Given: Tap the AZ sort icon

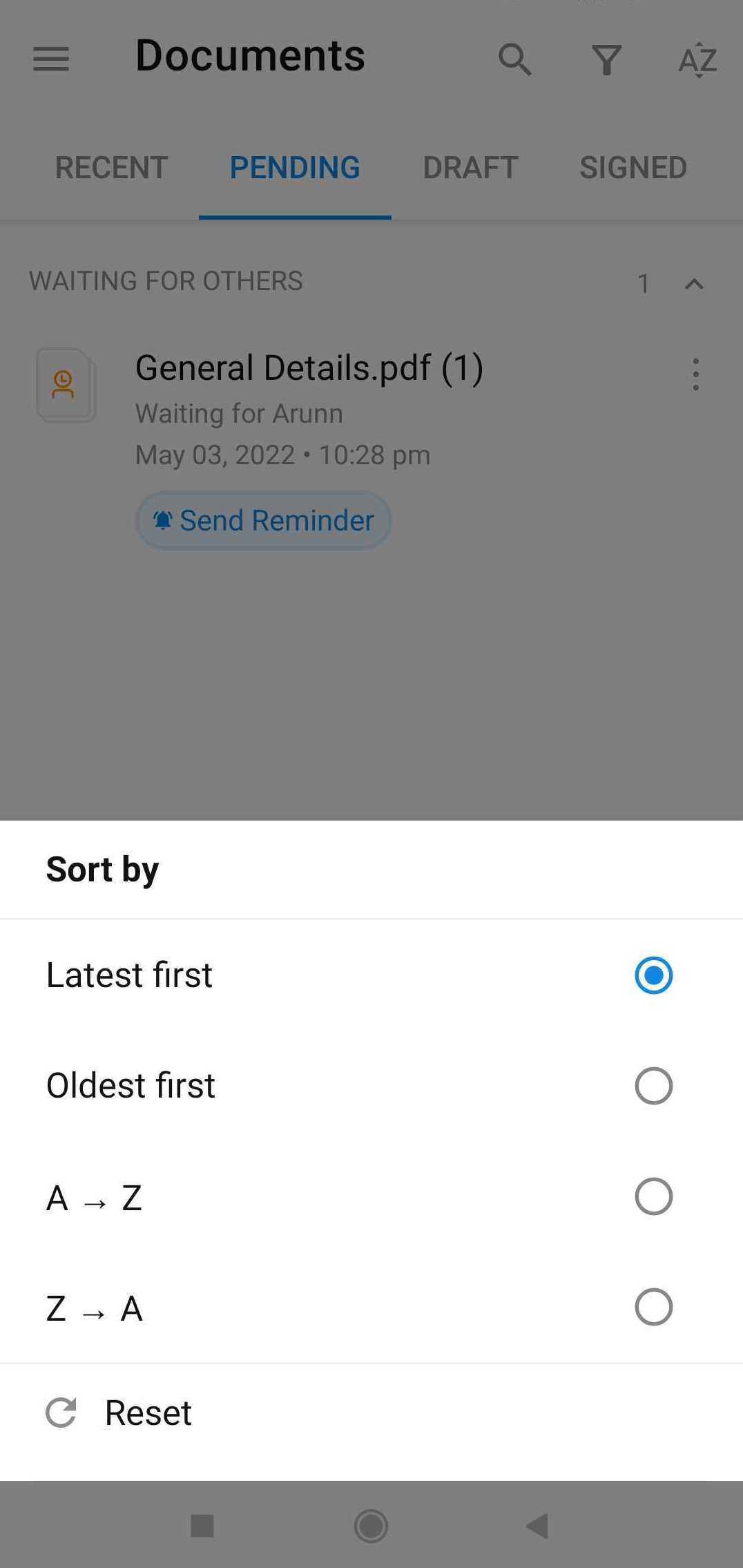Looking at the screenshot, I should pyautogui.click(x=698, y=59).
